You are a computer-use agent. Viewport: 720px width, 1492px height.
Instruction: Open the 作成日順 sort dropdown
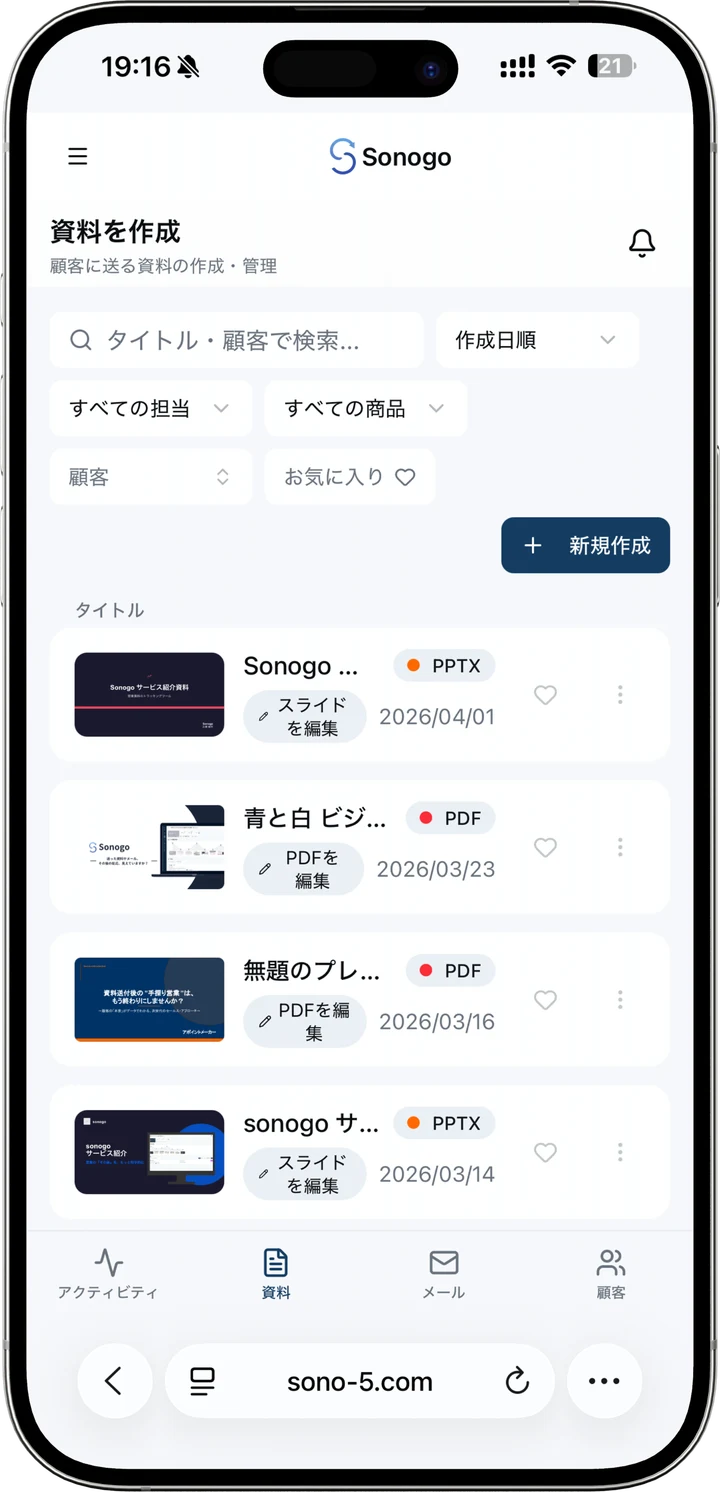[x=537, y=339]
